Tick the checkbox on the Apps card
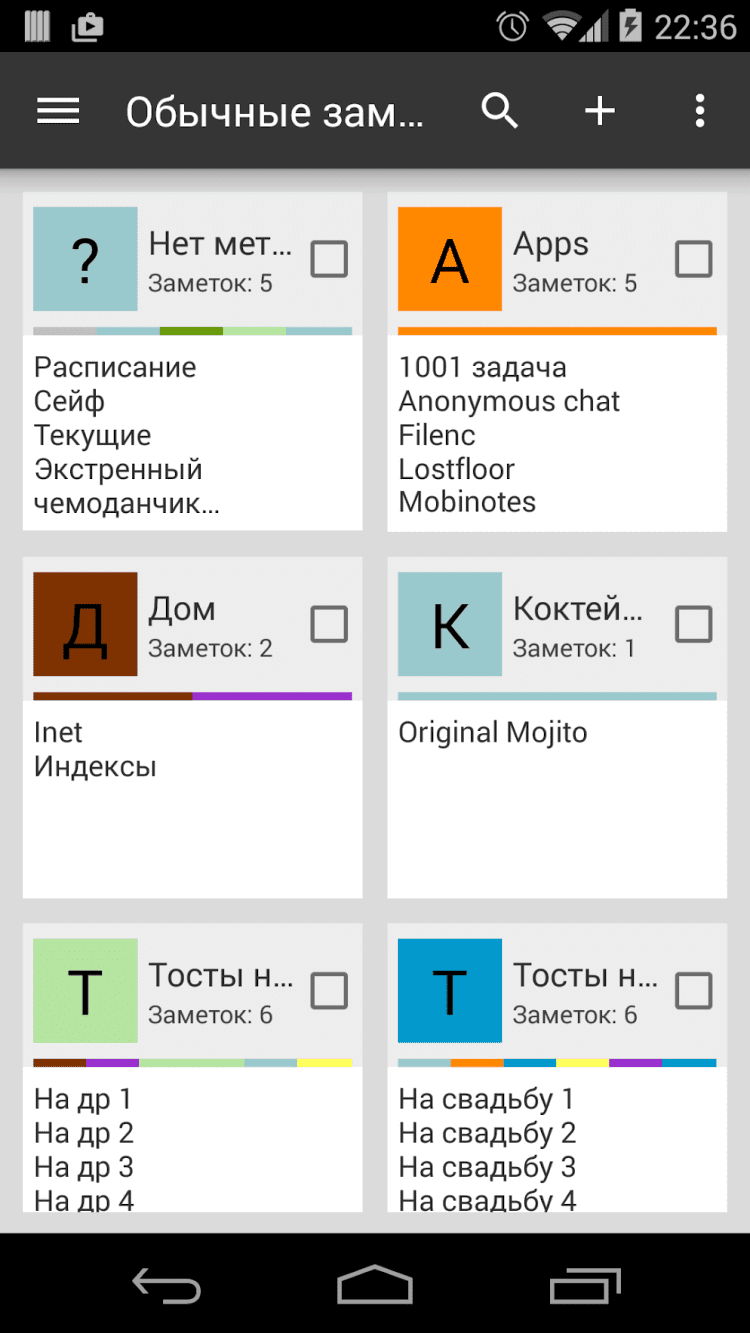750x1333 pixels. 693,259
